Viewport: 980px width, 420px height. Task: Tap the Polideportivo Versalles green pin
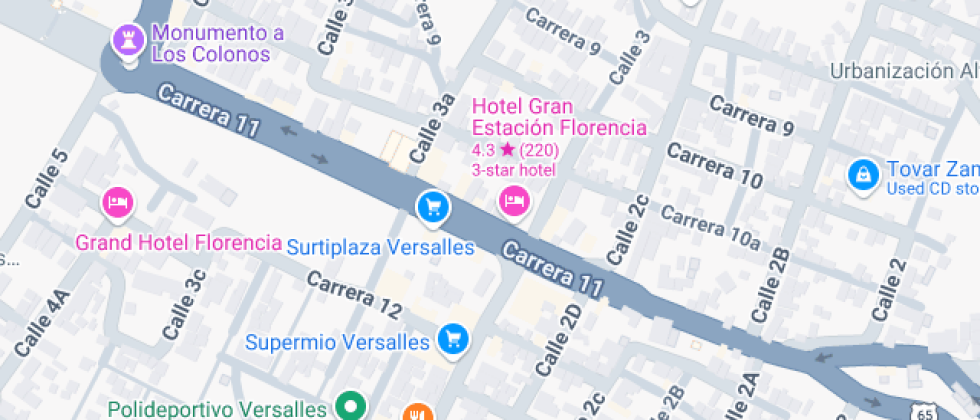tap(350, 407)
